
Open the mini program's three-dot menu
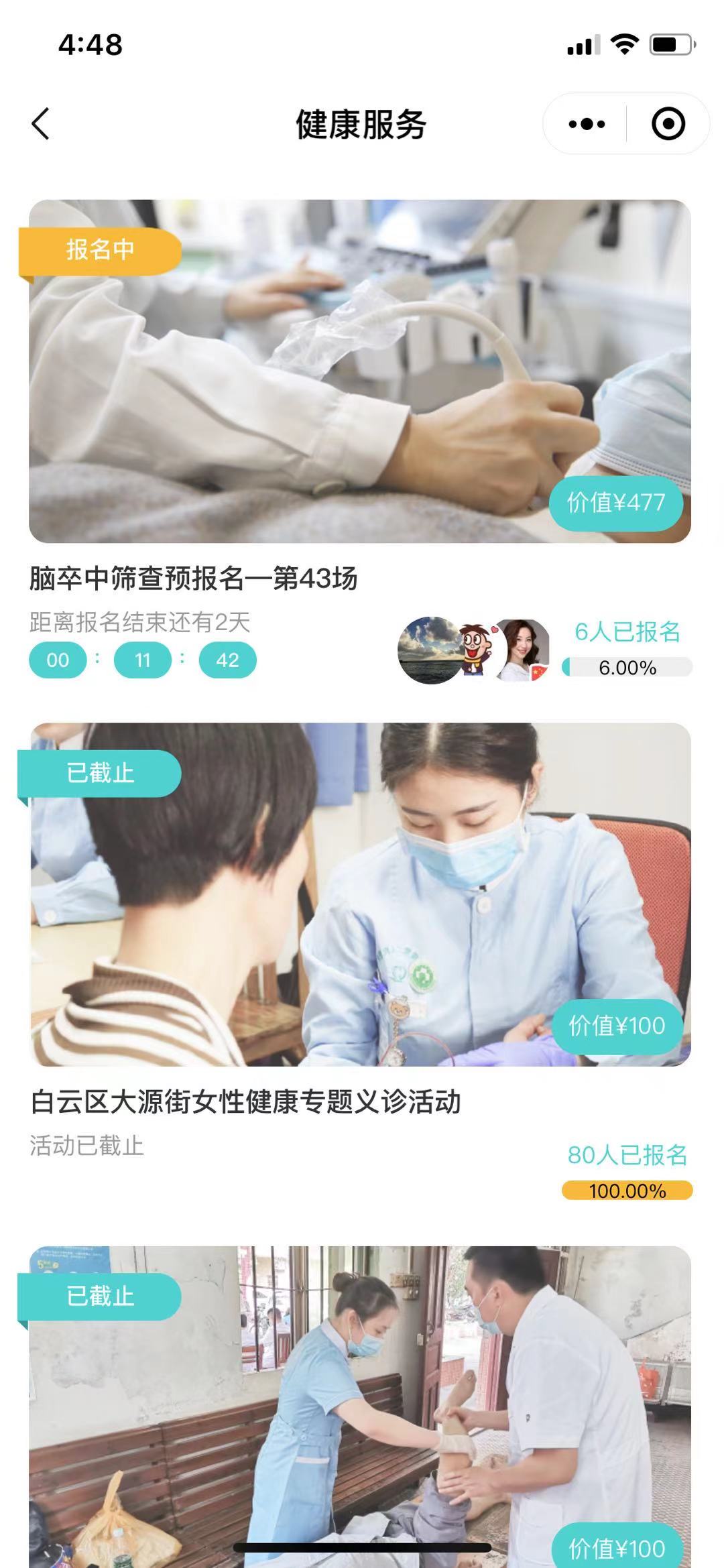[x=586, y=124]
